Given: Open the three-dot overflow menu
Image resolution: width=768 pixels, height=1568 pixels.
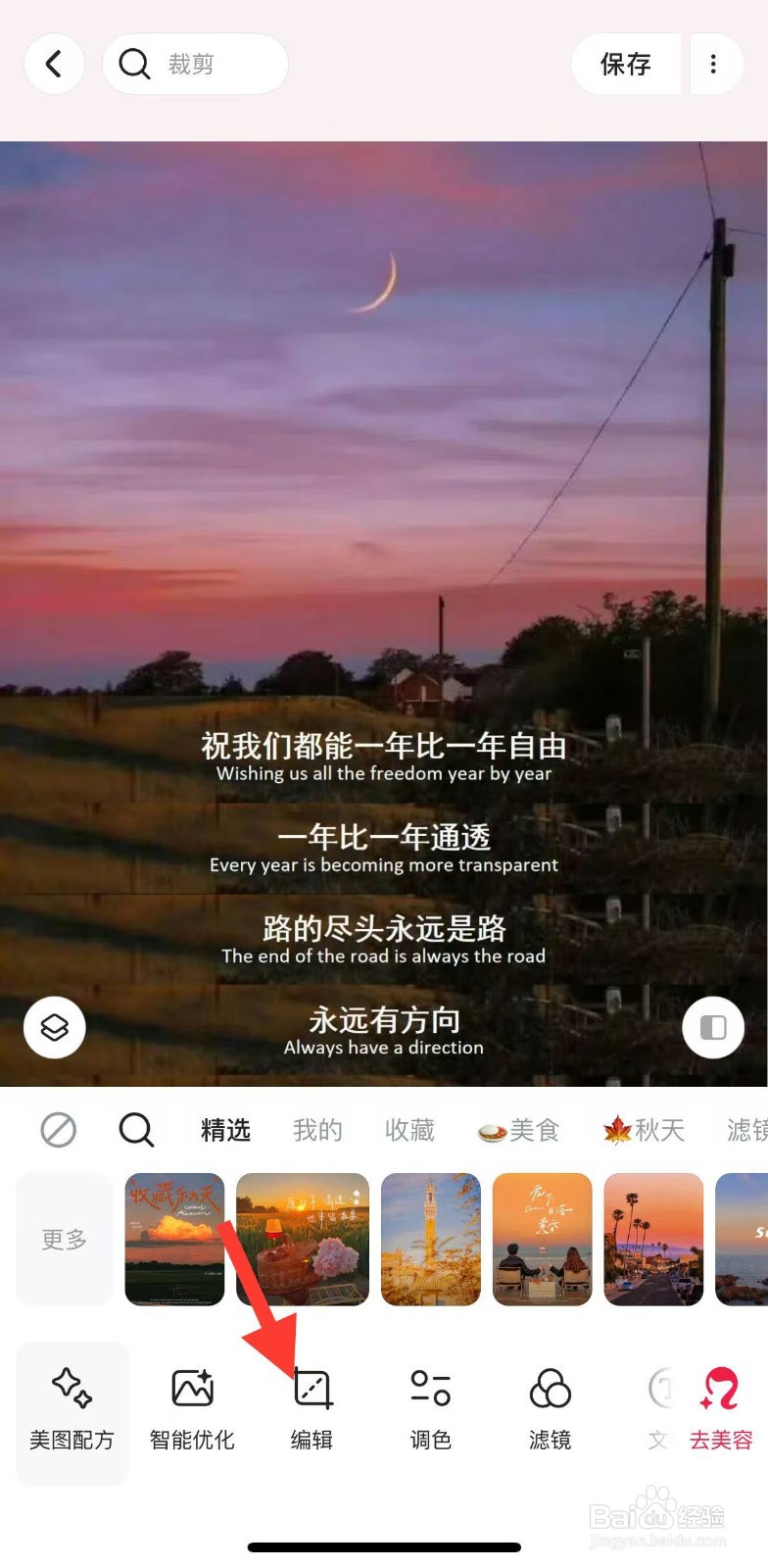Looking at the screenshot, I should click(716, 63).
